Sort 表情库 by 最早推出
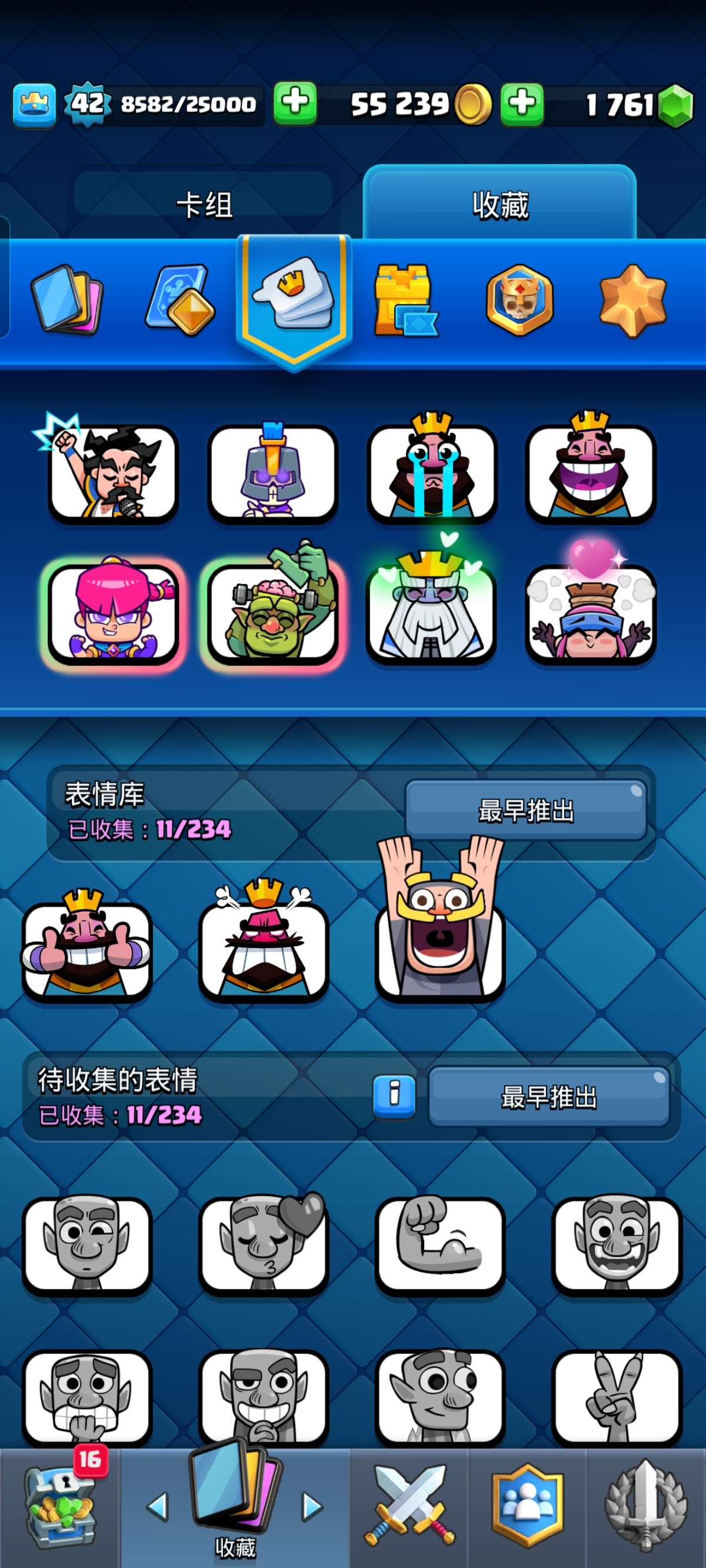706x1568 pixels. pyautogui.click(x=526, y=810)
